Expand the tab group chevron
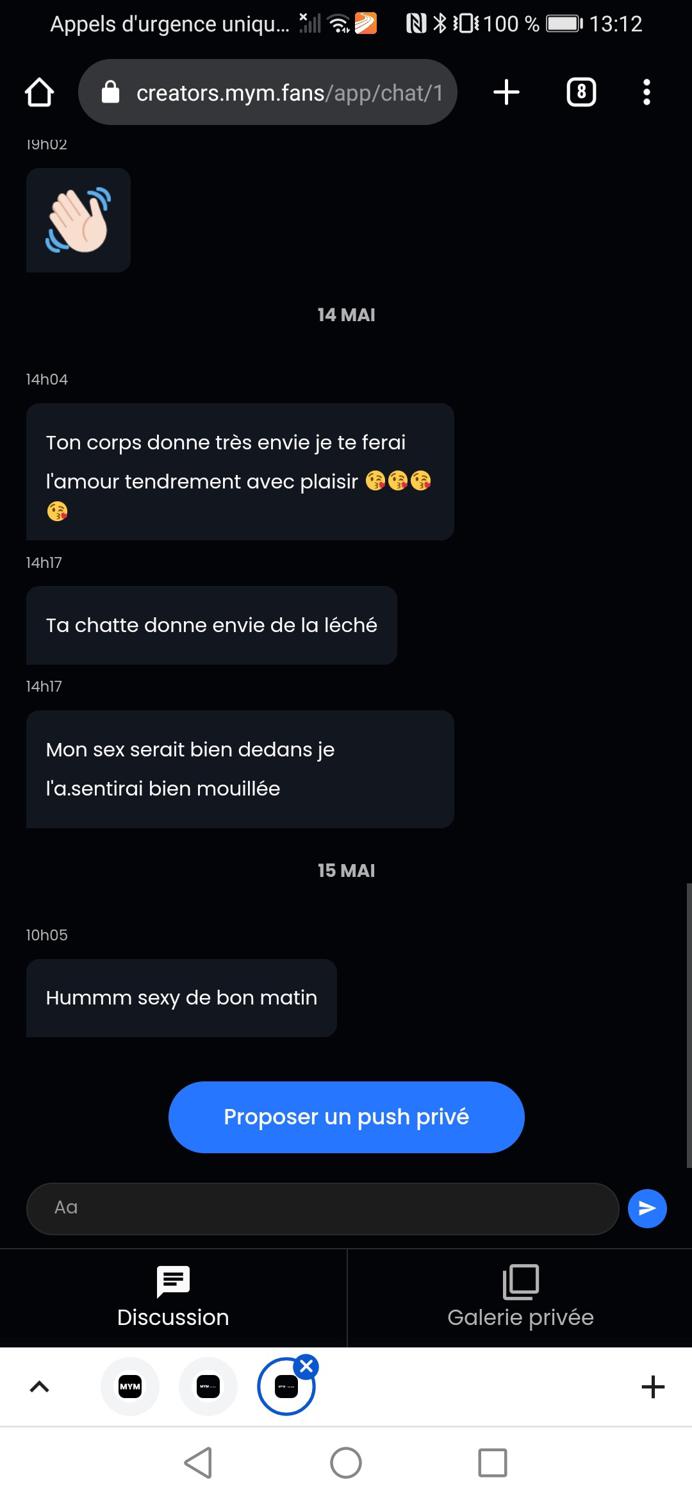 [x=39, y=1386]
